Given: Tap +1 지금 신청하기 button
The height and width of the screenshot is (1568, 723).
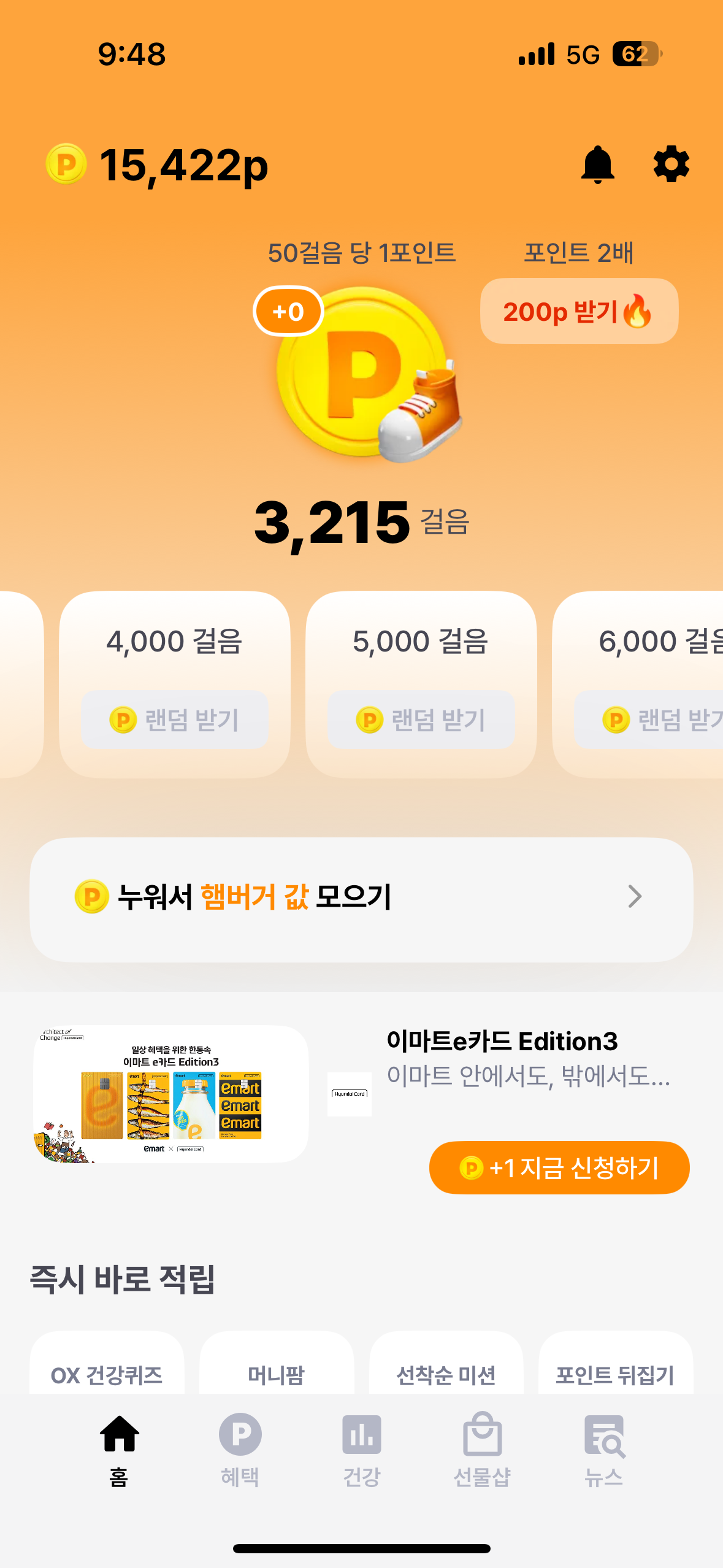Looking at the screenshot, I should pos(559,1167).
